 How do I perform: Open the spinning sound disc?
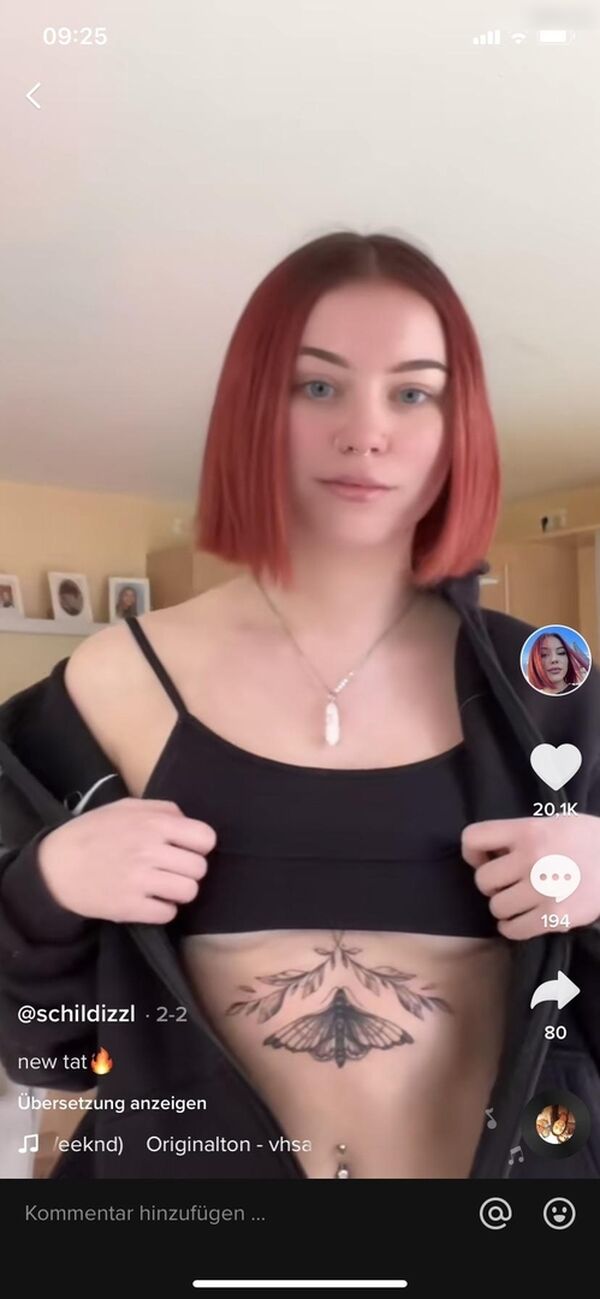[x=555, y=1123]
